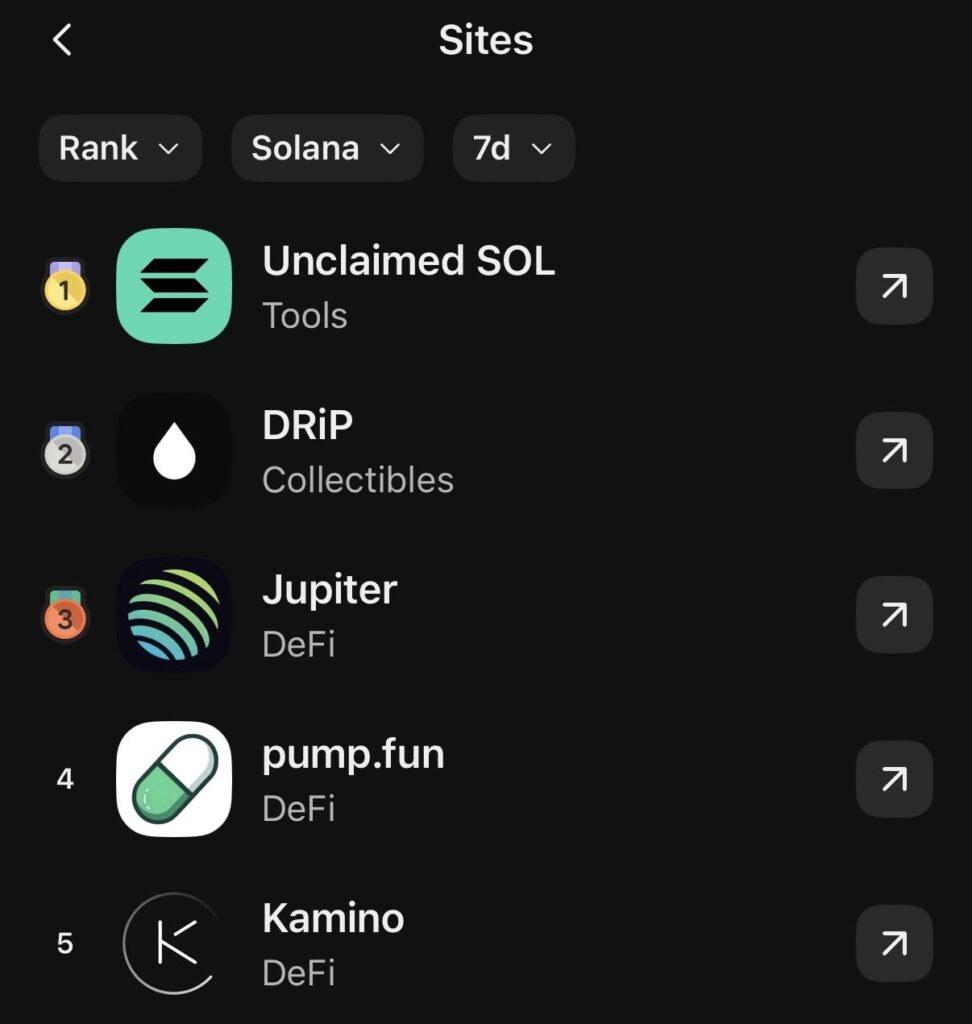Hit the arrow button beside pump.fun
Image resolution: width=972 pixels, height=1024 pixels.
[x=894, y=779]
